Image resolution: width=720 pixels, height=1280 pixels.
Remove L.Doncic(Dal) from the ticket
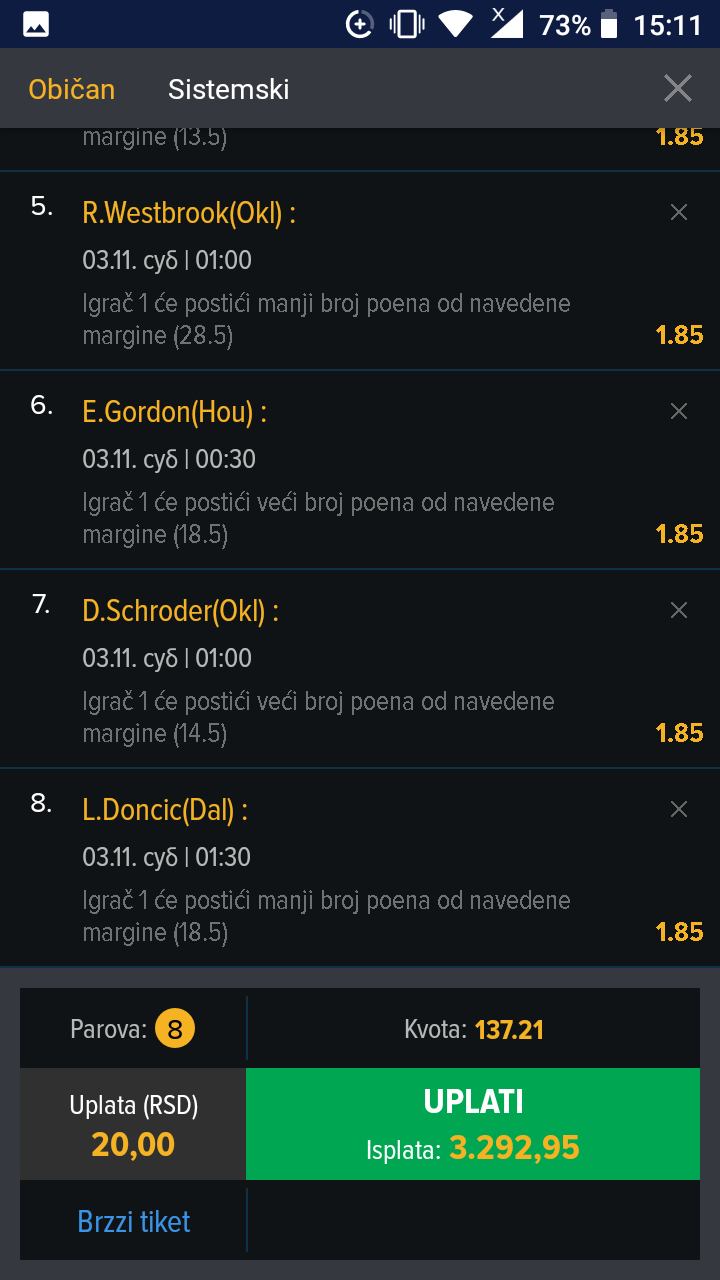[x=679, y=809]
